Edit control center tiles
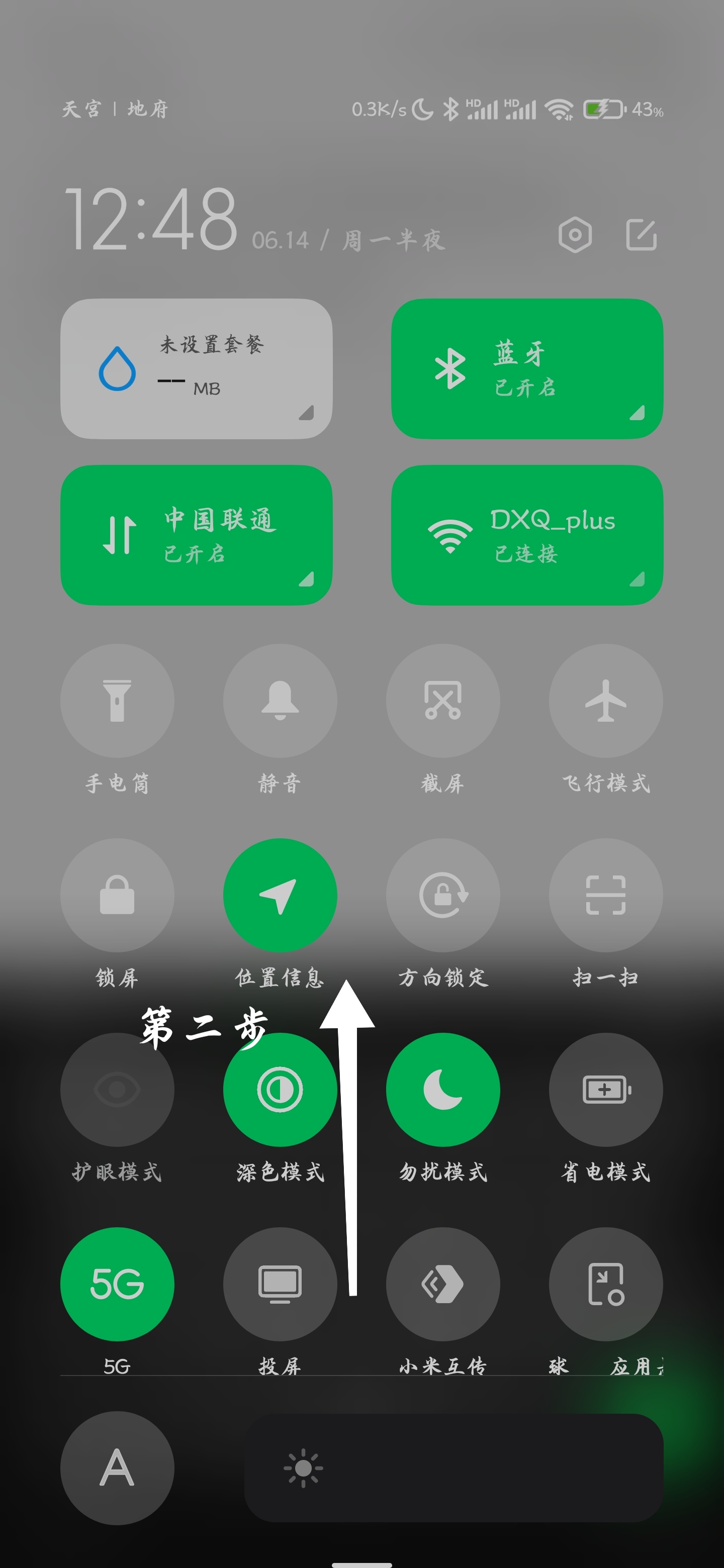Image resolution: width=724 pixels, height=1568 pixels. point(642,234)
